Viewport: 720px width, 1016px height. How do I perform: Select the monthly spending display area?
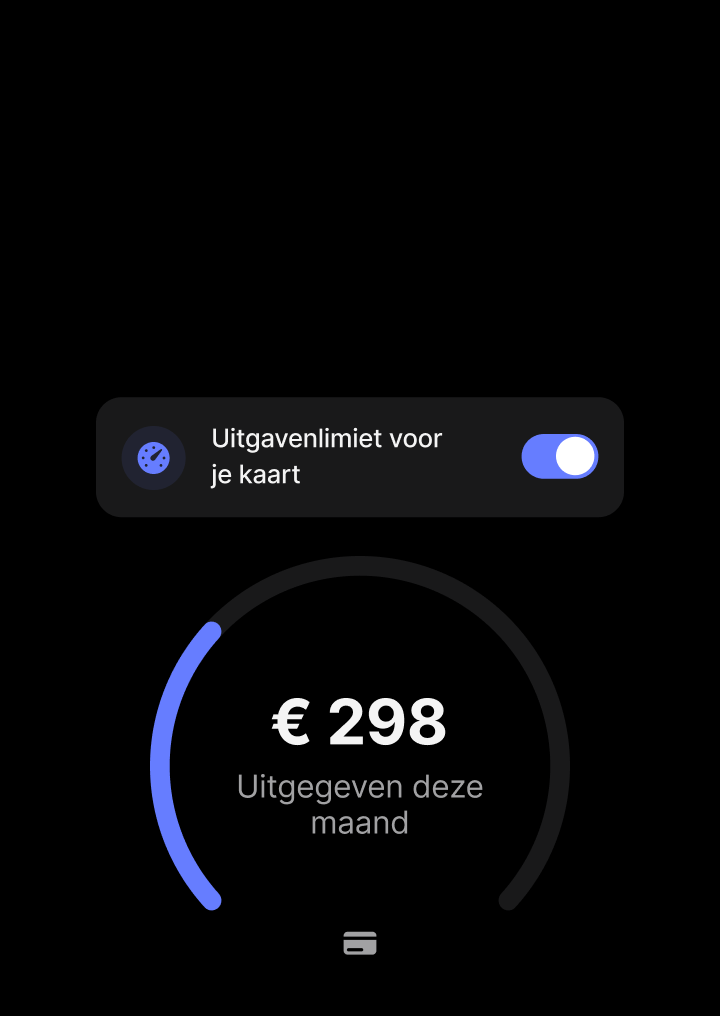click(x=360, y=760)
